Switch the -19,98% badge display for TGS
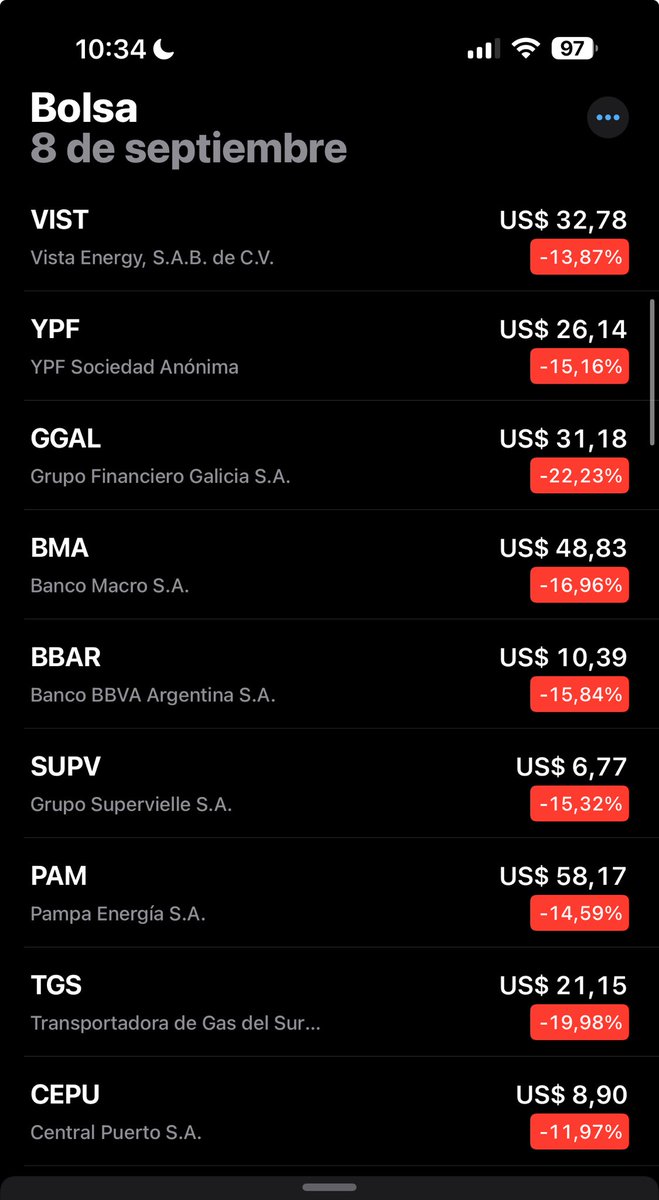This screenshot has width=659, height=1200. [580, 1023]
